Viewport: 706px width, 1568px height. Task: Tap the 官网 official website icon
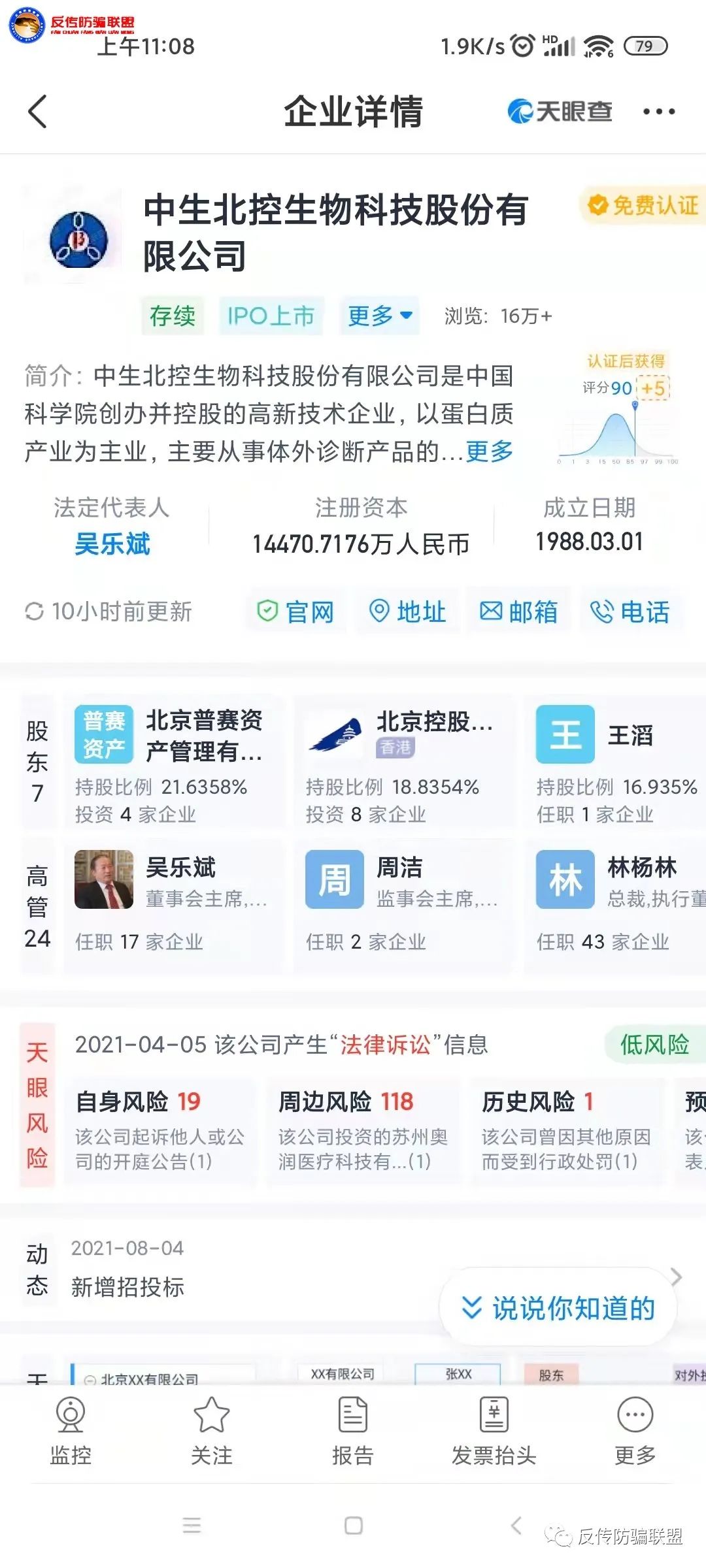(297, 612)
